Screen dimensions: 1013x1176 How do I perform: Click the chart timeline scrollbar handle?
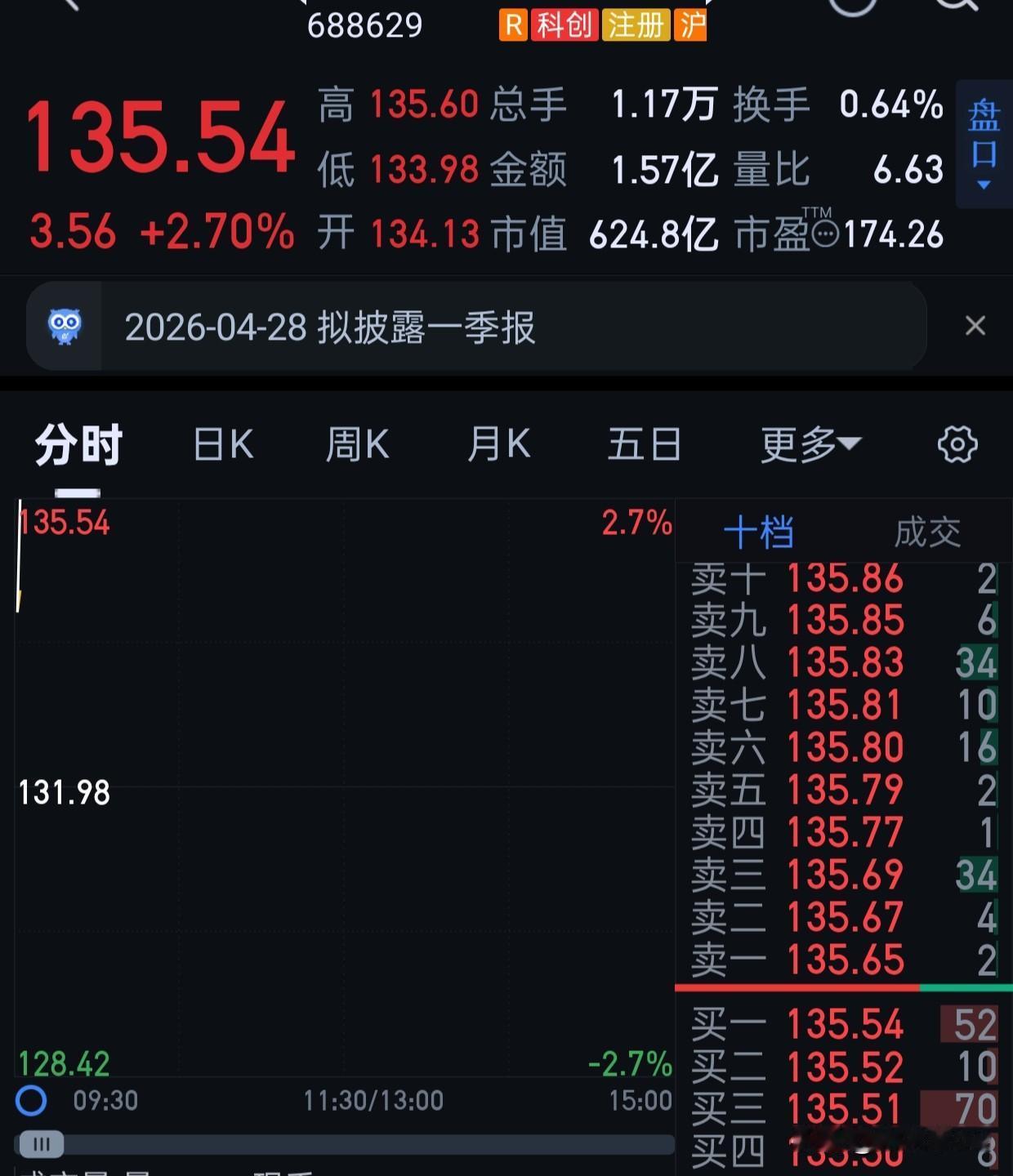41,1145
